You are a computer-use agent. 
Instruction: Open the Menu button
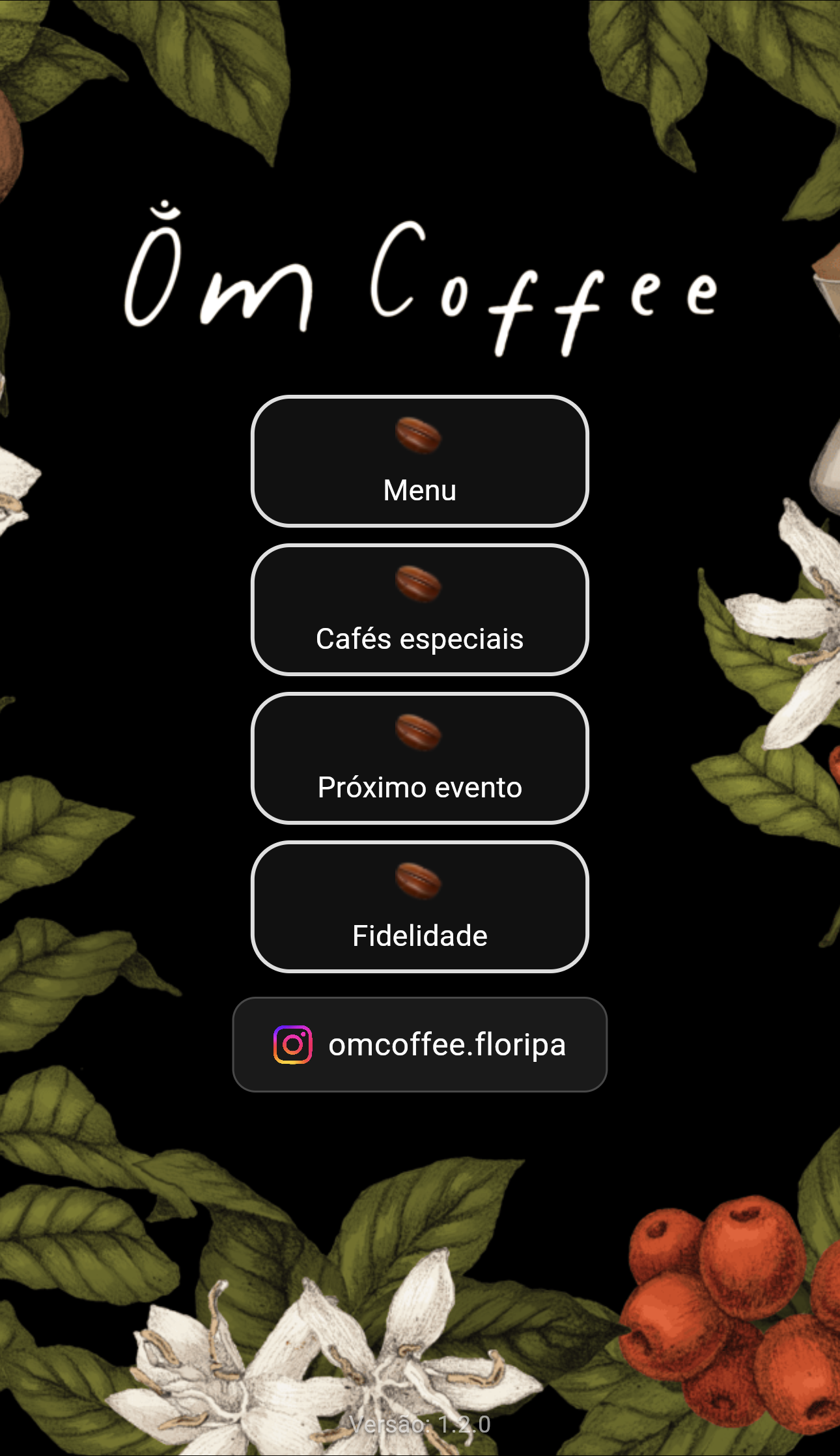click(x=419, y=461)
